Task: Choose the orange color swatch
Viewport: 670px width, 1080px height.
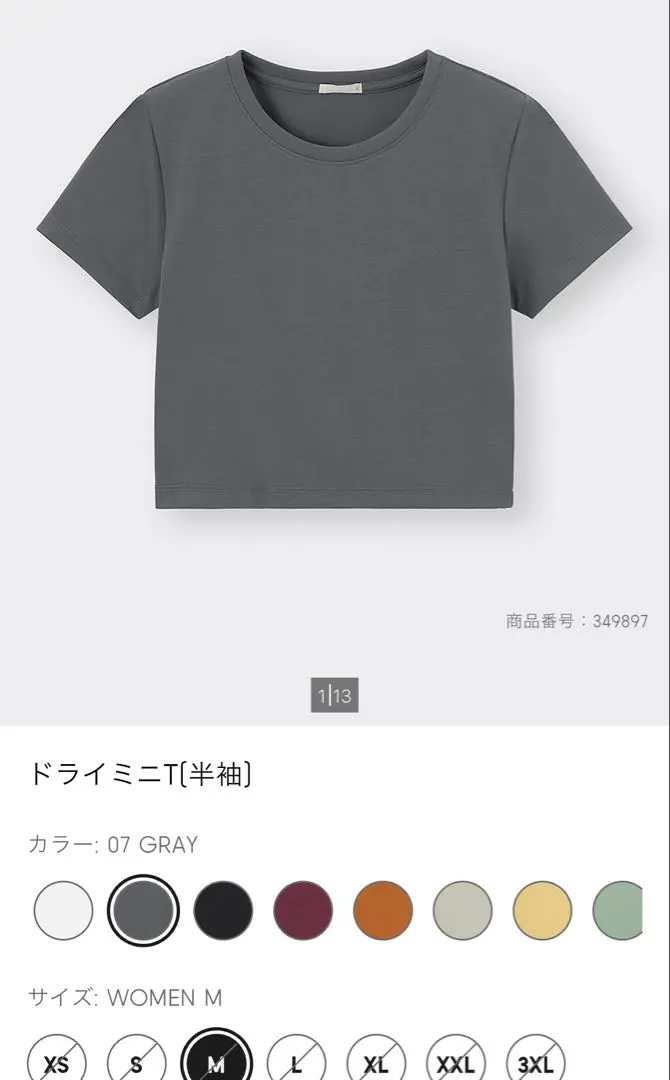Action: pyautogui.click(x=383, y=911)
